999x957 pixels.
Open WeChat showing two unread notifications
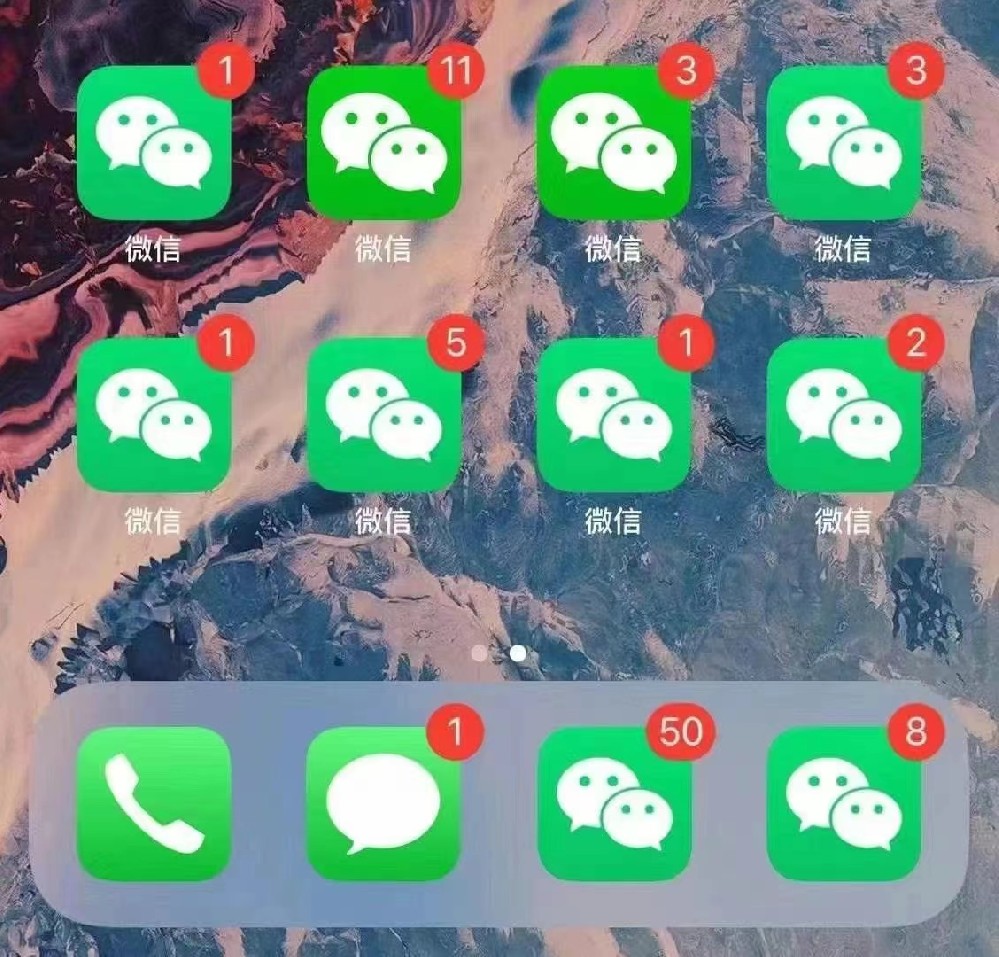[x=843, y=415]
